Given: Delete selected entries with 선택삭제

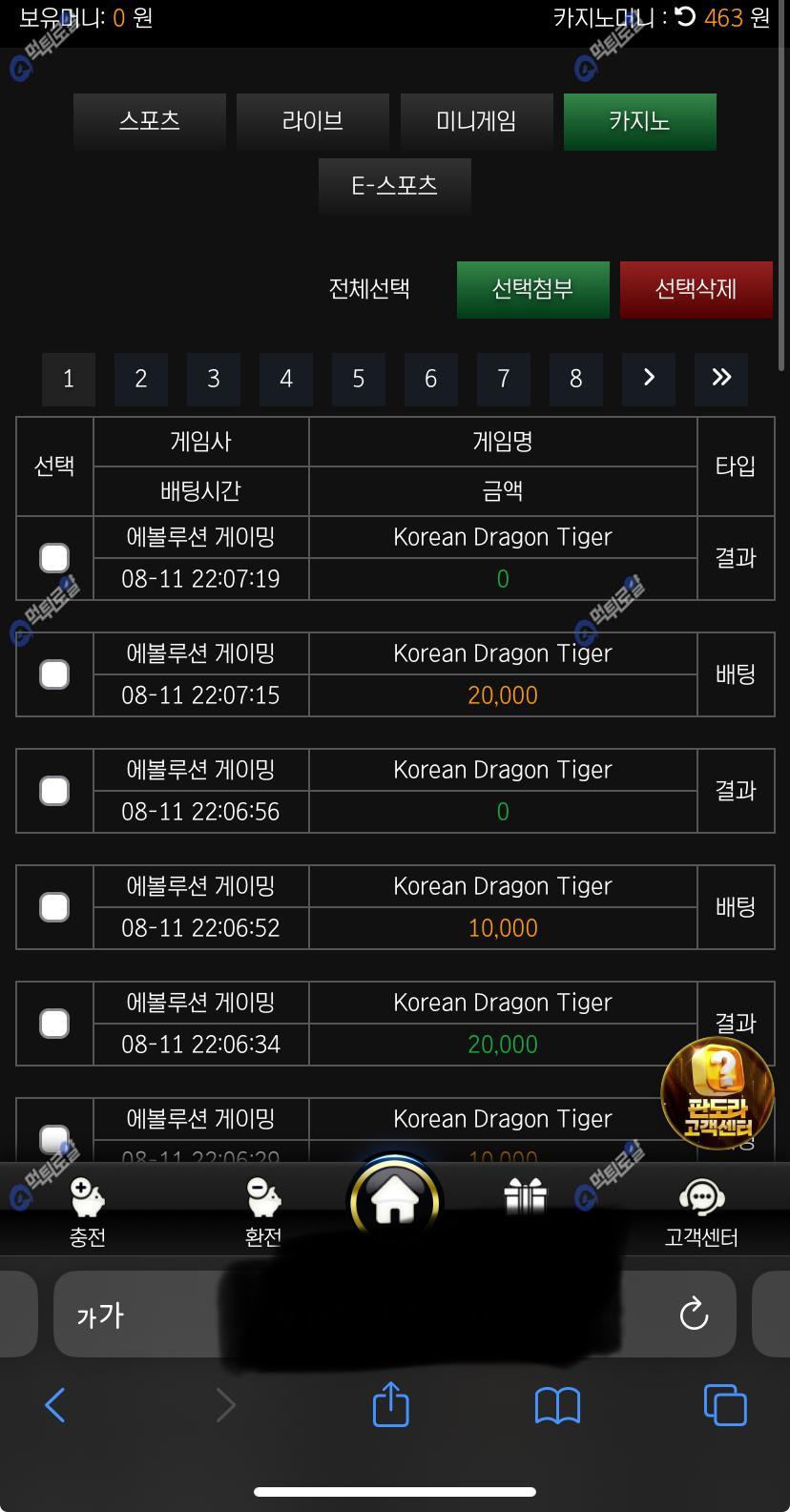Looking at the screenshot, I should click(696, 289).
